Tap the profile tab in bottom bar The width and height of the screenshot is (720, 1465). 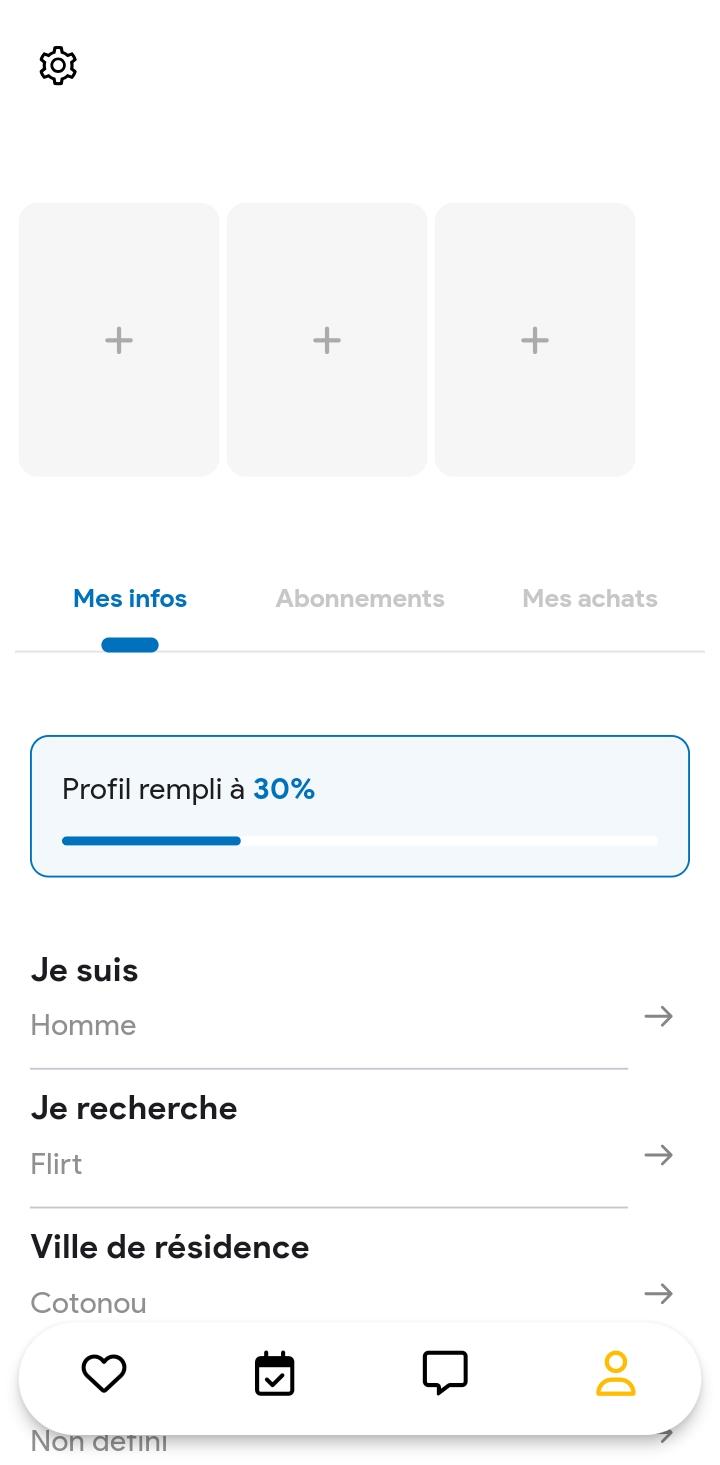[616, 1373]
